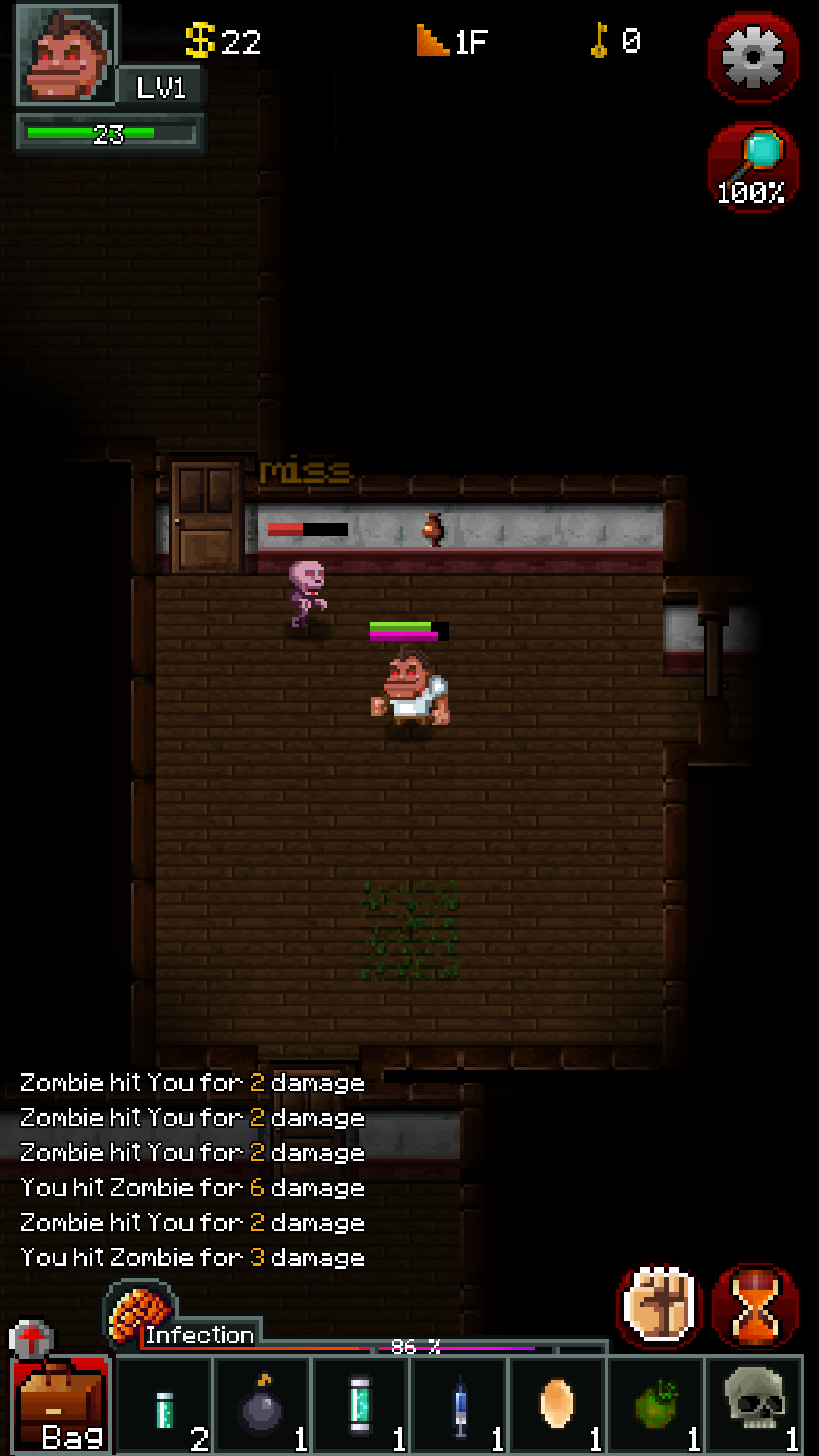Tap the Infection status icon
Screen dimensions: 819x1456
click(x=140, y=1312)
